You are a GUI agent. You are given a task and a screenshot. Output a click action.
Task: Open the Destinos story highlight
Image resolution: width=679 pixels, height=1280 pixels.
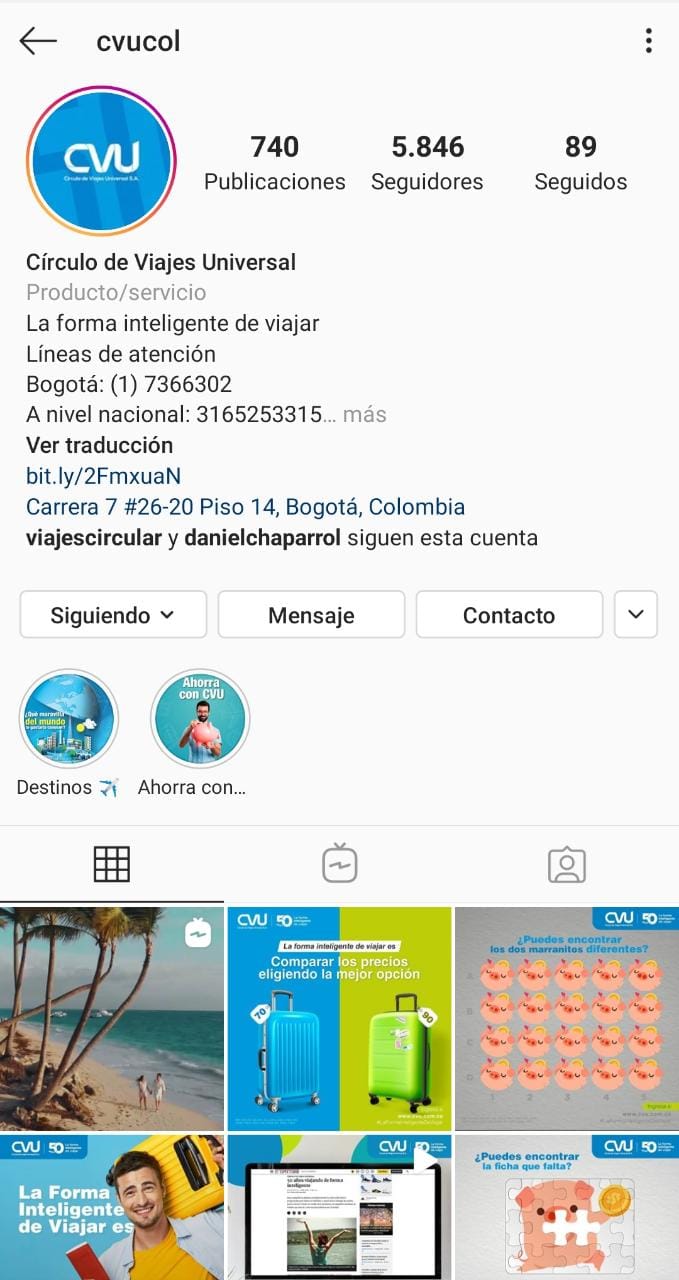tap(69, 719)
